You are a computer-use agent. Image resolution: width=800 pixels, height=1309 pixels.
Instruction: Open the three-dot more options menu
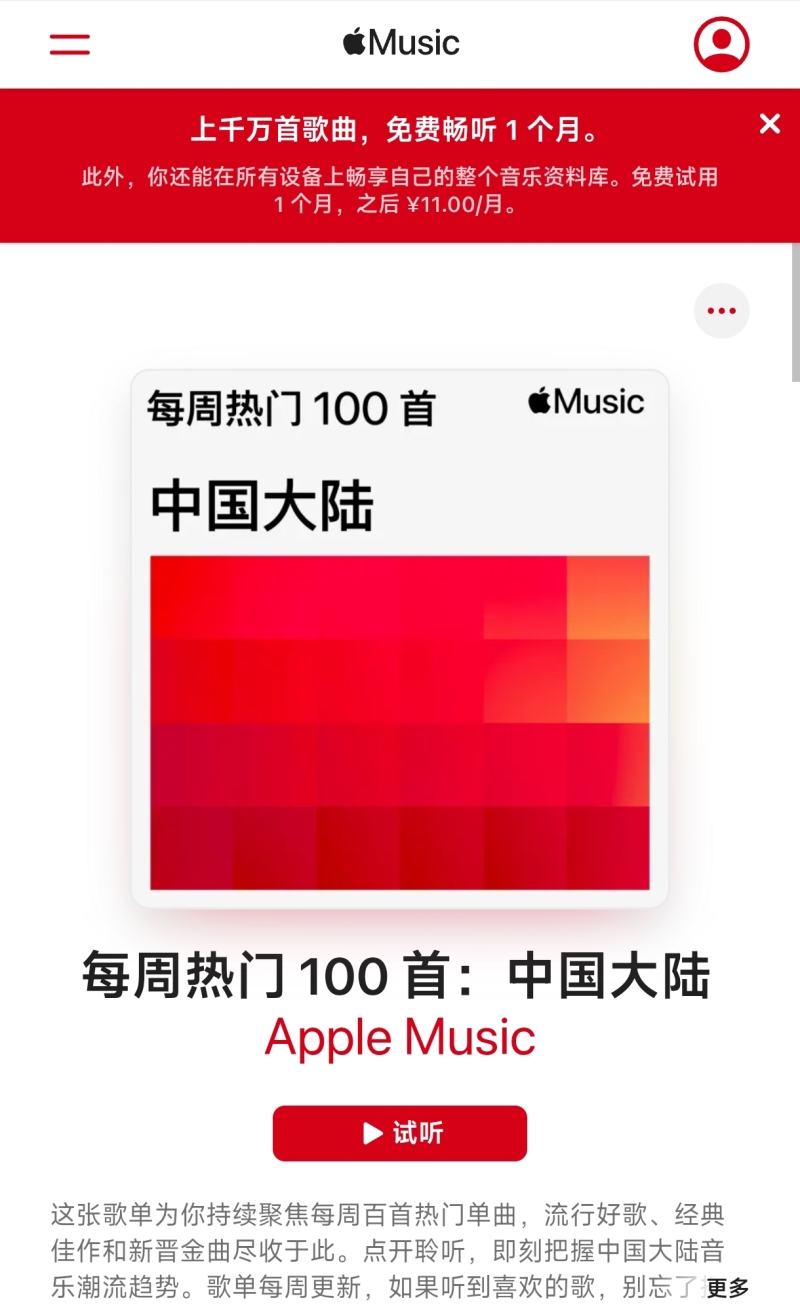click(721, 311)
